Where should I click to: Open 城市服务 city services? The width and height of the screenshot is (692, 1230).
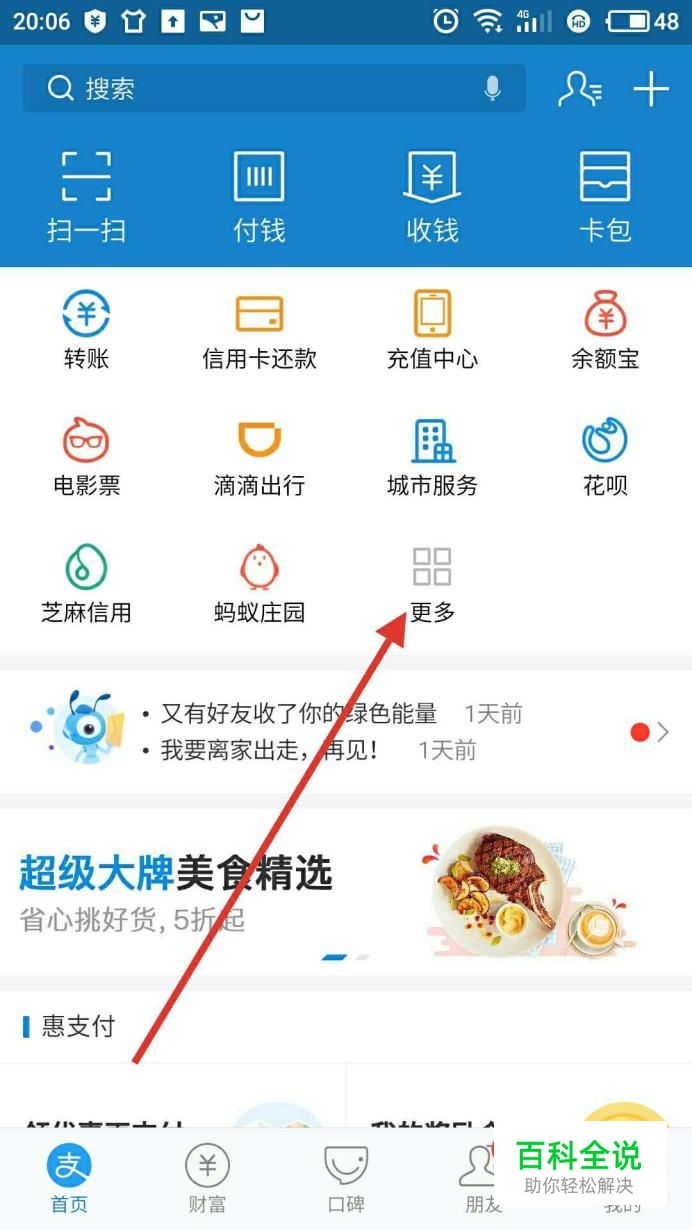coord(432,457)
